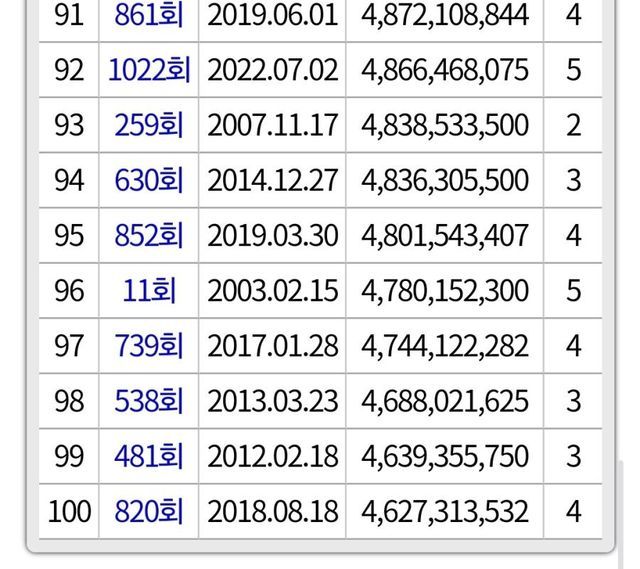
Task: Open the 11회 link
Action: 149,292
